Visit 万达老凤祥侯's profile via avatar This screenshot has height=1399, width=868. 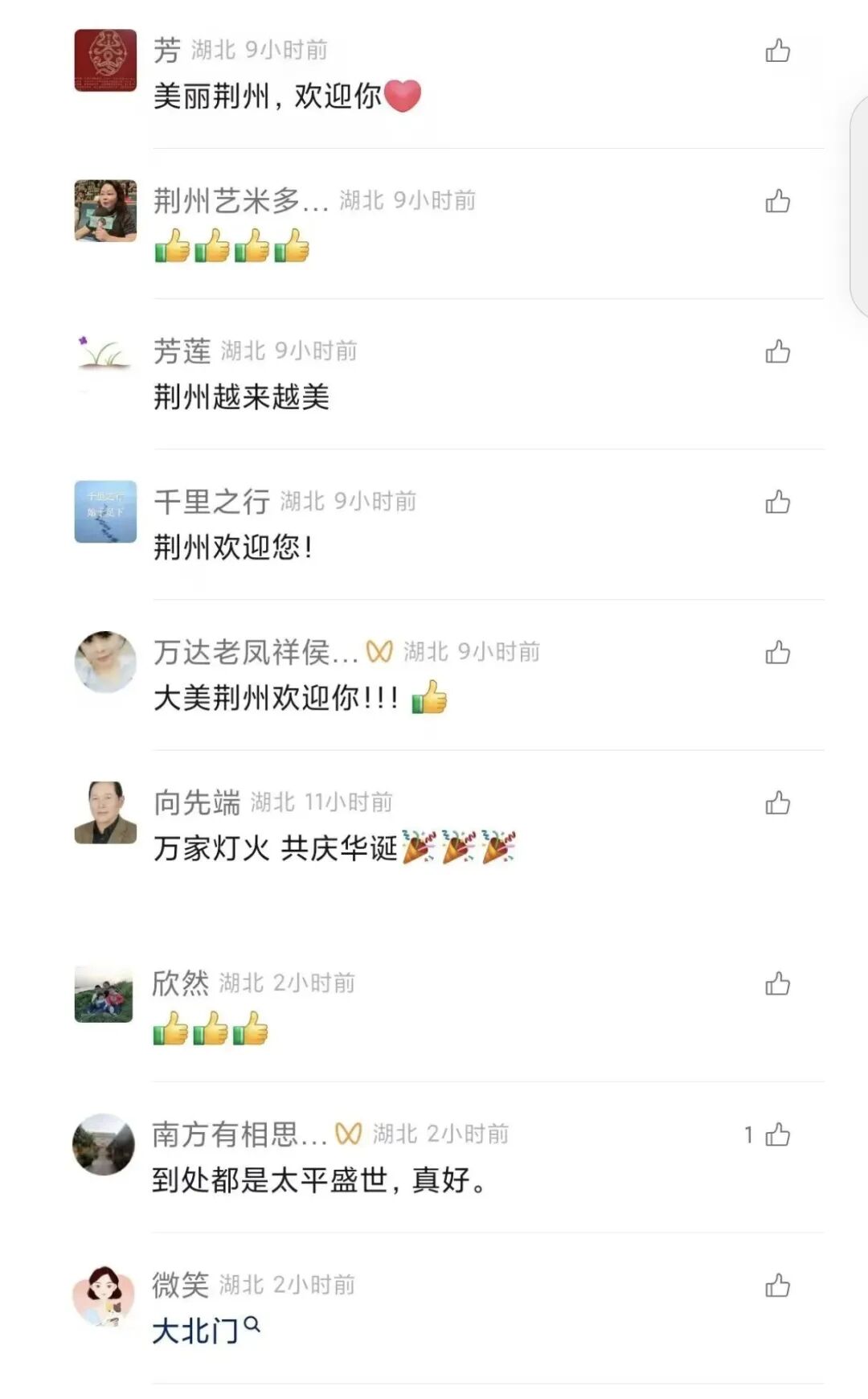105,662
